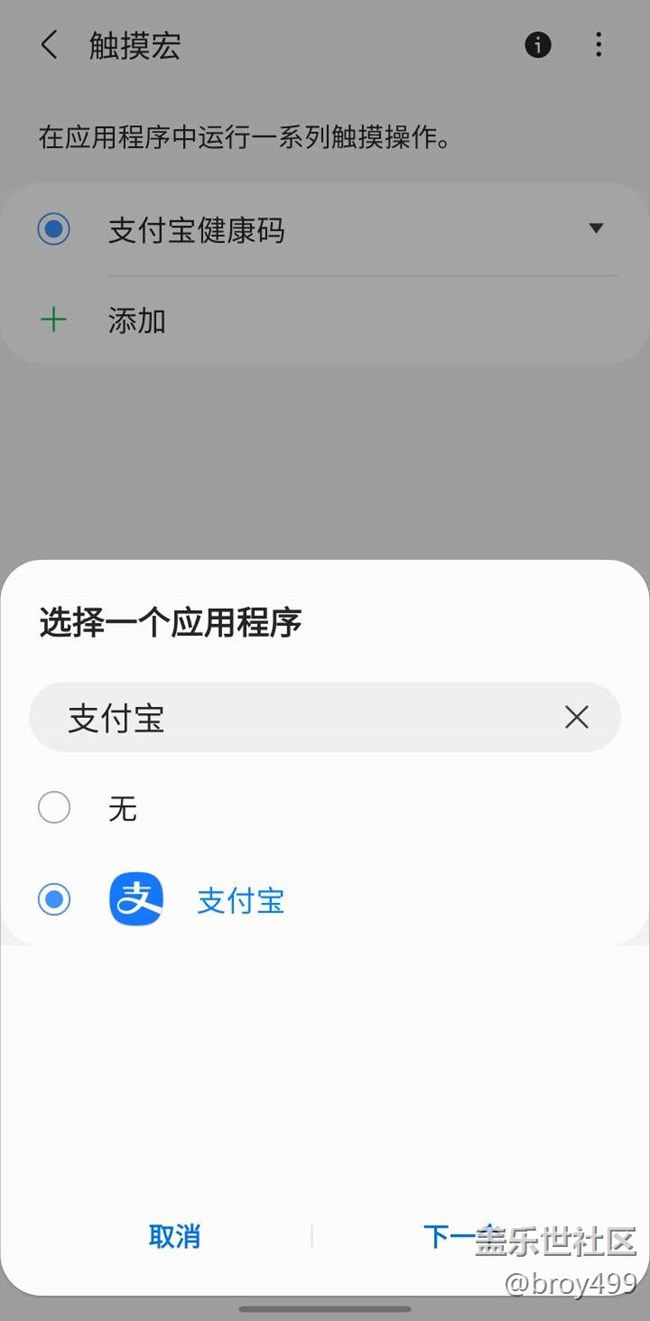Tap 取消 to cancel the dialog
This screenshot has width=650, height=1321.
(x=175, y=1236)
